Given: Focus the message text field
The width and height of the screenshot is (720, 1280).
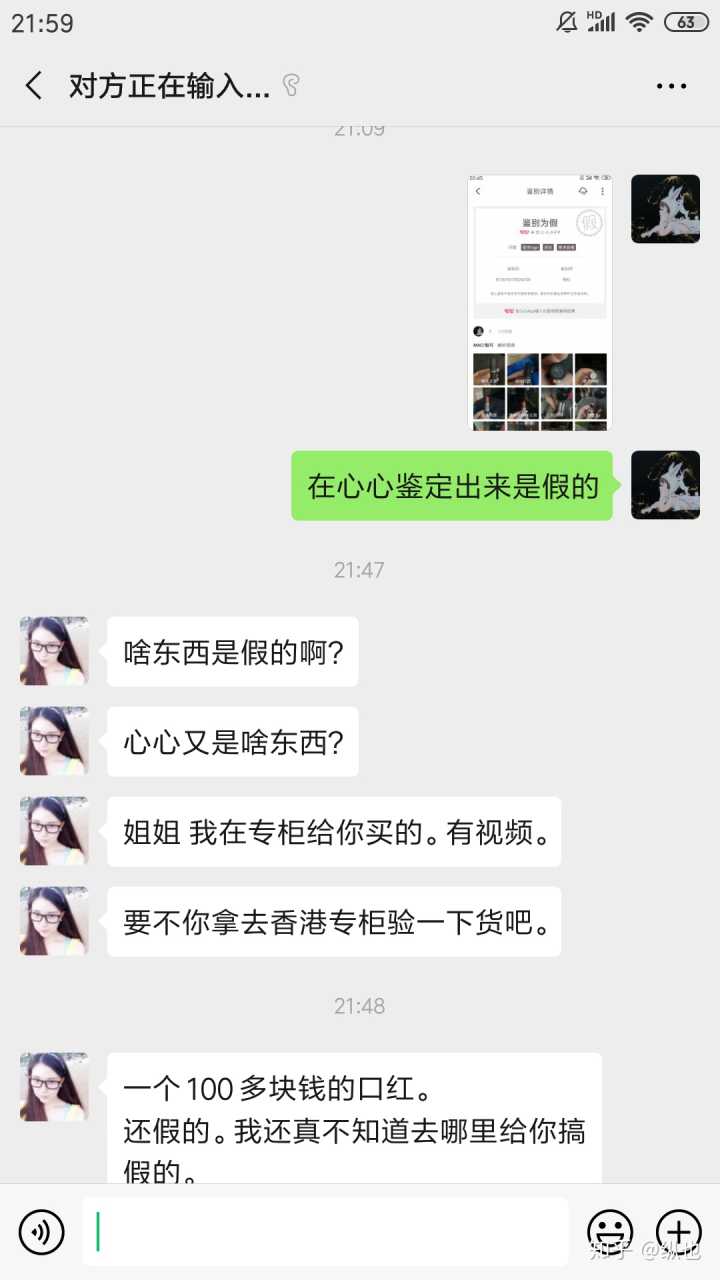Looking at the screenshot, I should 325,1231.
